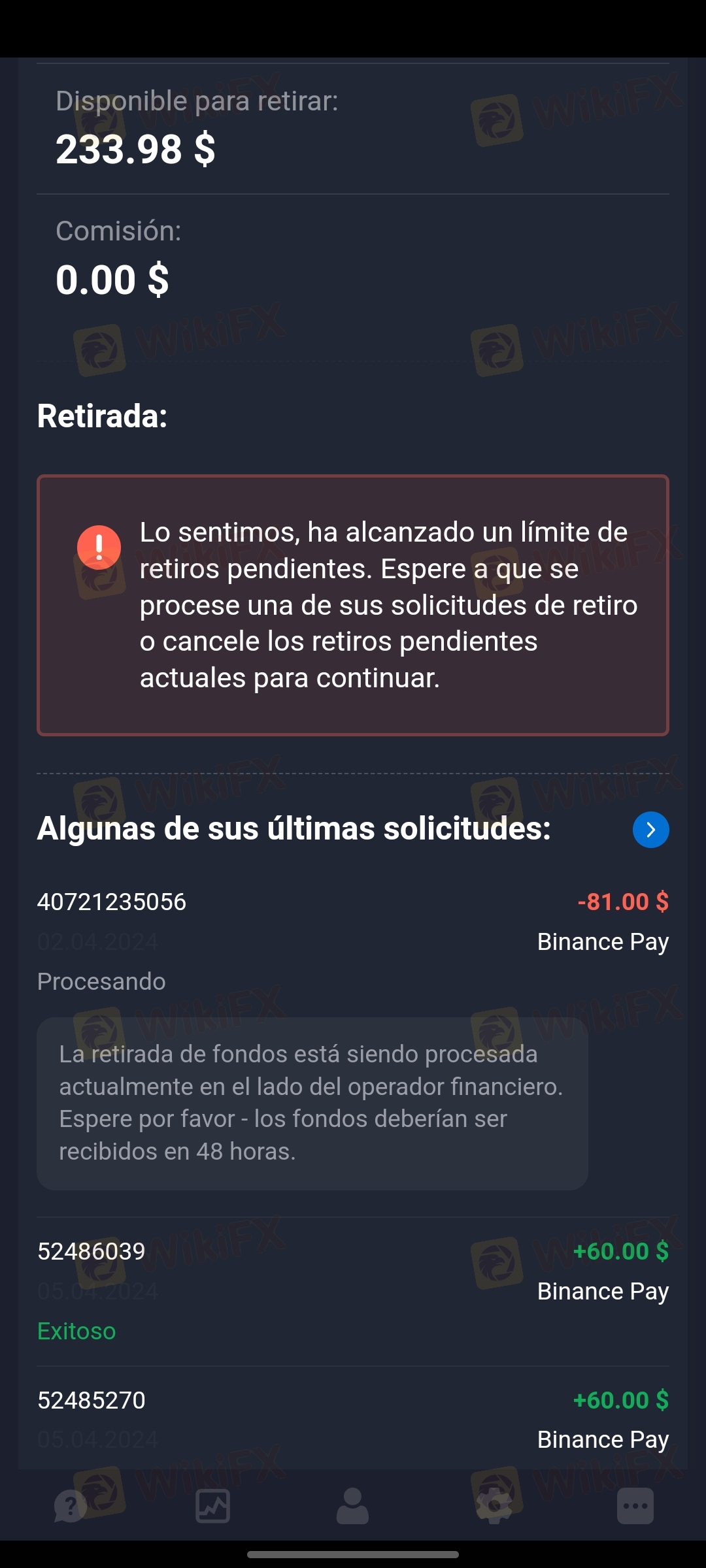Image resolution: width=706 pixels, height=1568 pixels.
Task: Open the settings gear tab
Action: click(494, 1506)
